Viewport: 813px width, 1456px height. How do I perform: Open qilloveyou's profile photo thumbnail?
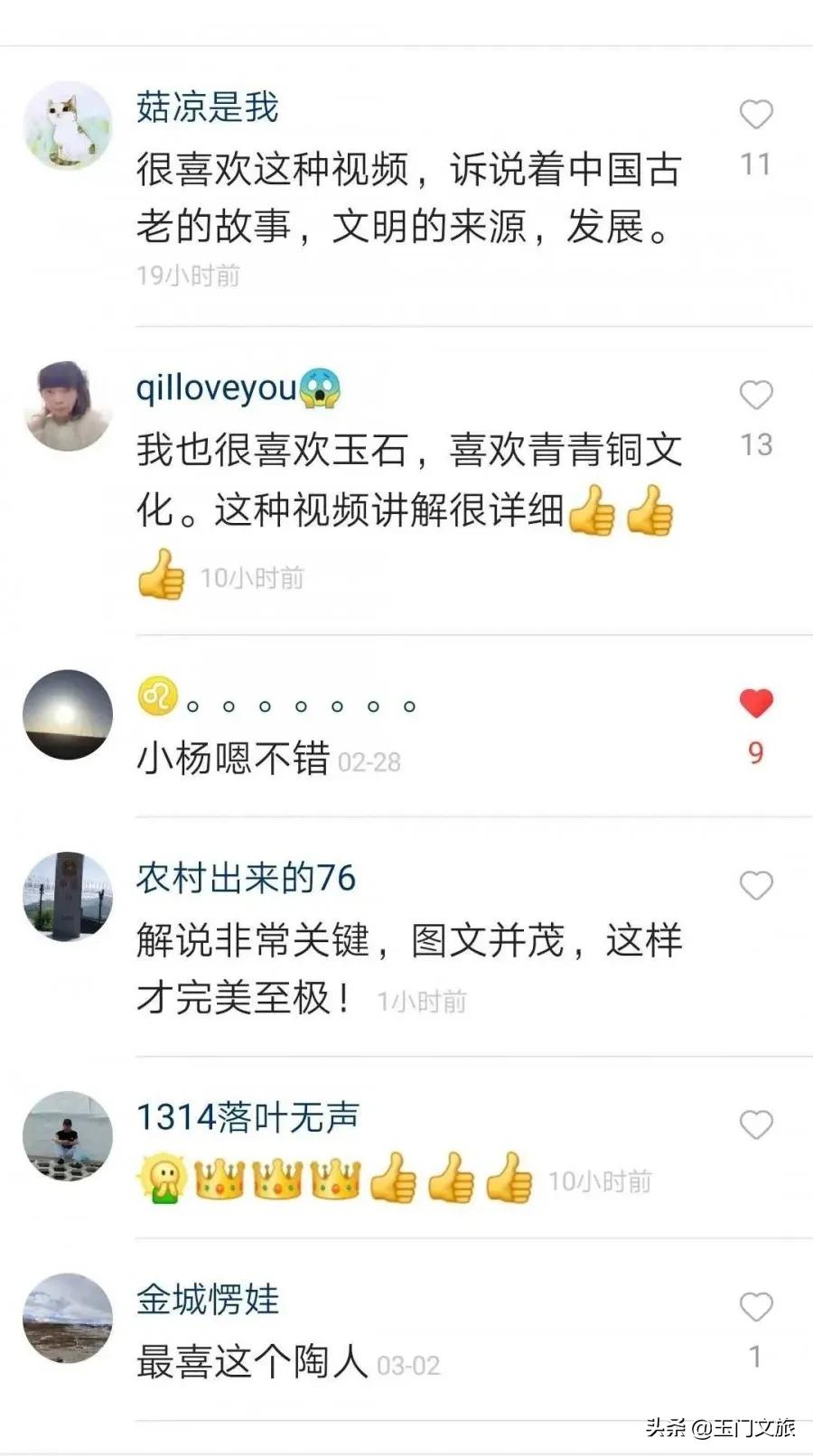(66, 405)
